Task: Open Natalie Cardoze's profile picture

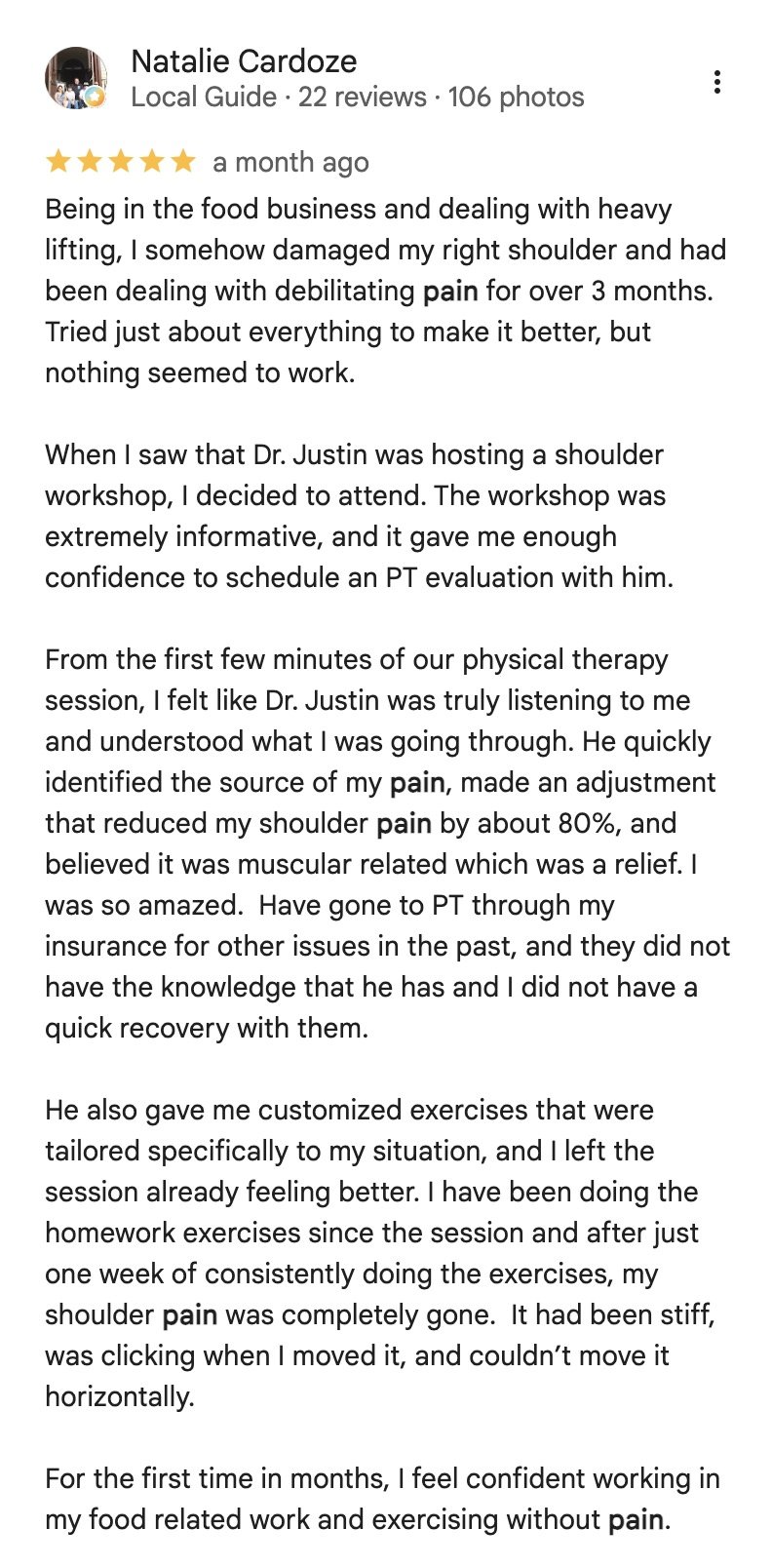Action: tap(76, 78)
